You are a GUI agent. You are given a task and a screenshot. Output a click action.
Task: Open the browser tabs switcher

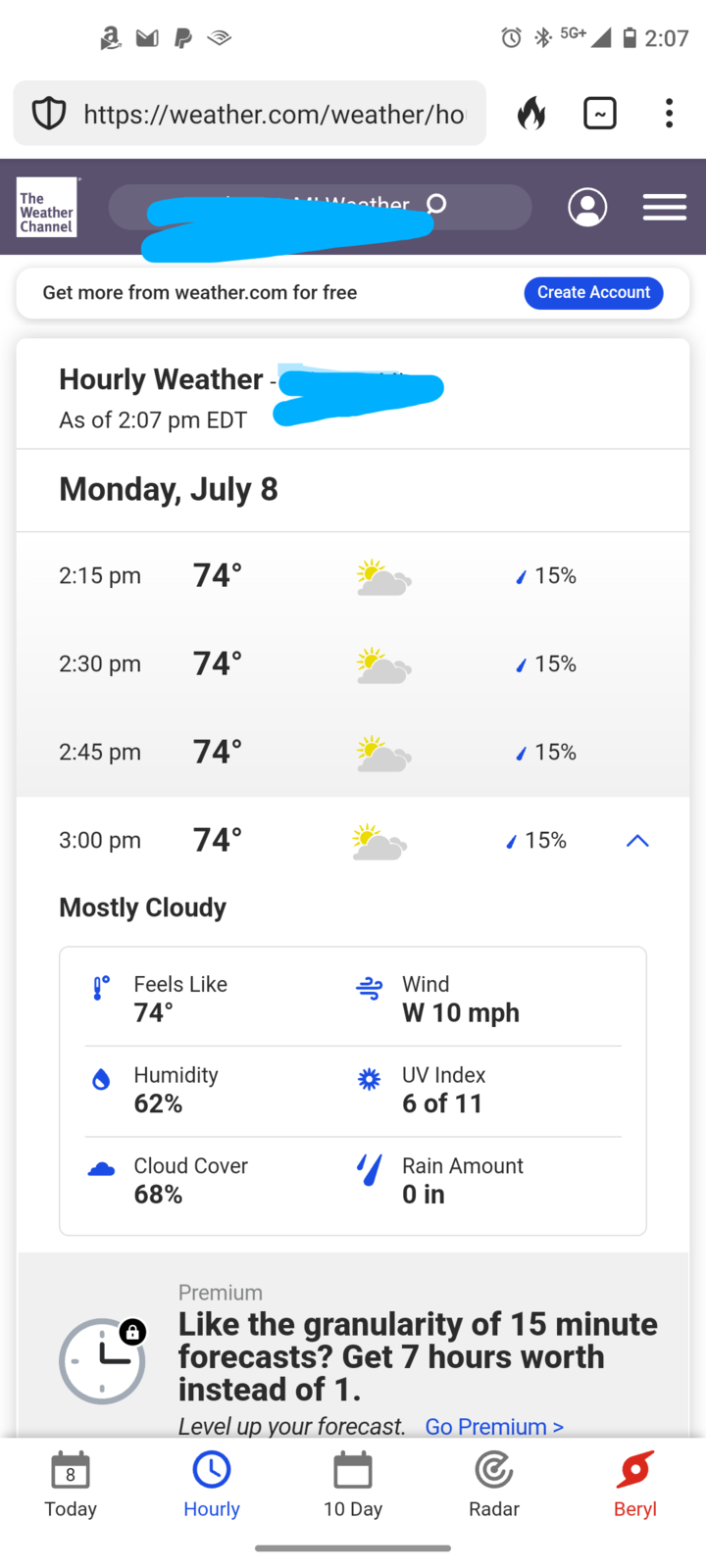click(600, 114)
